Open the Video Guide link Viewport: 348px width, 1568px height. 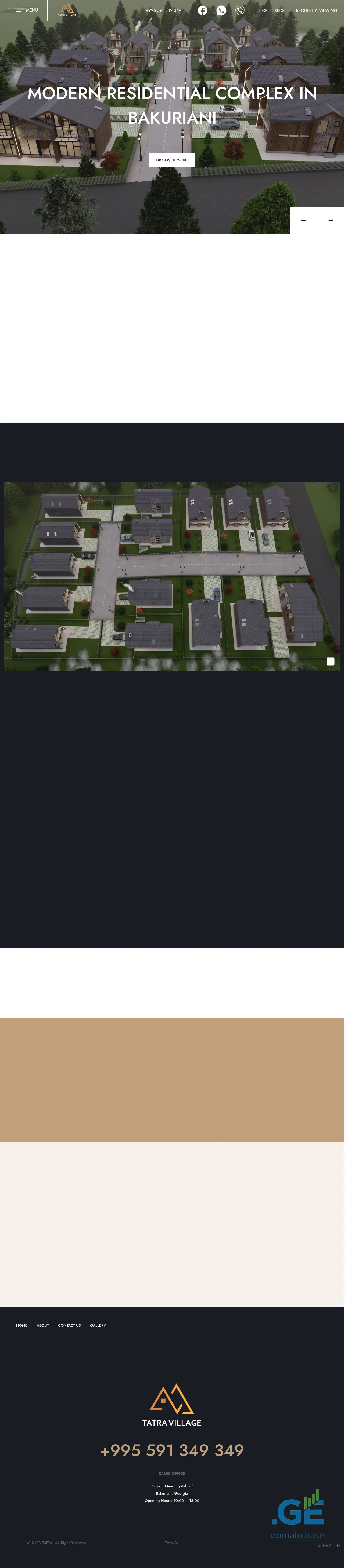tap(328, 1546)
